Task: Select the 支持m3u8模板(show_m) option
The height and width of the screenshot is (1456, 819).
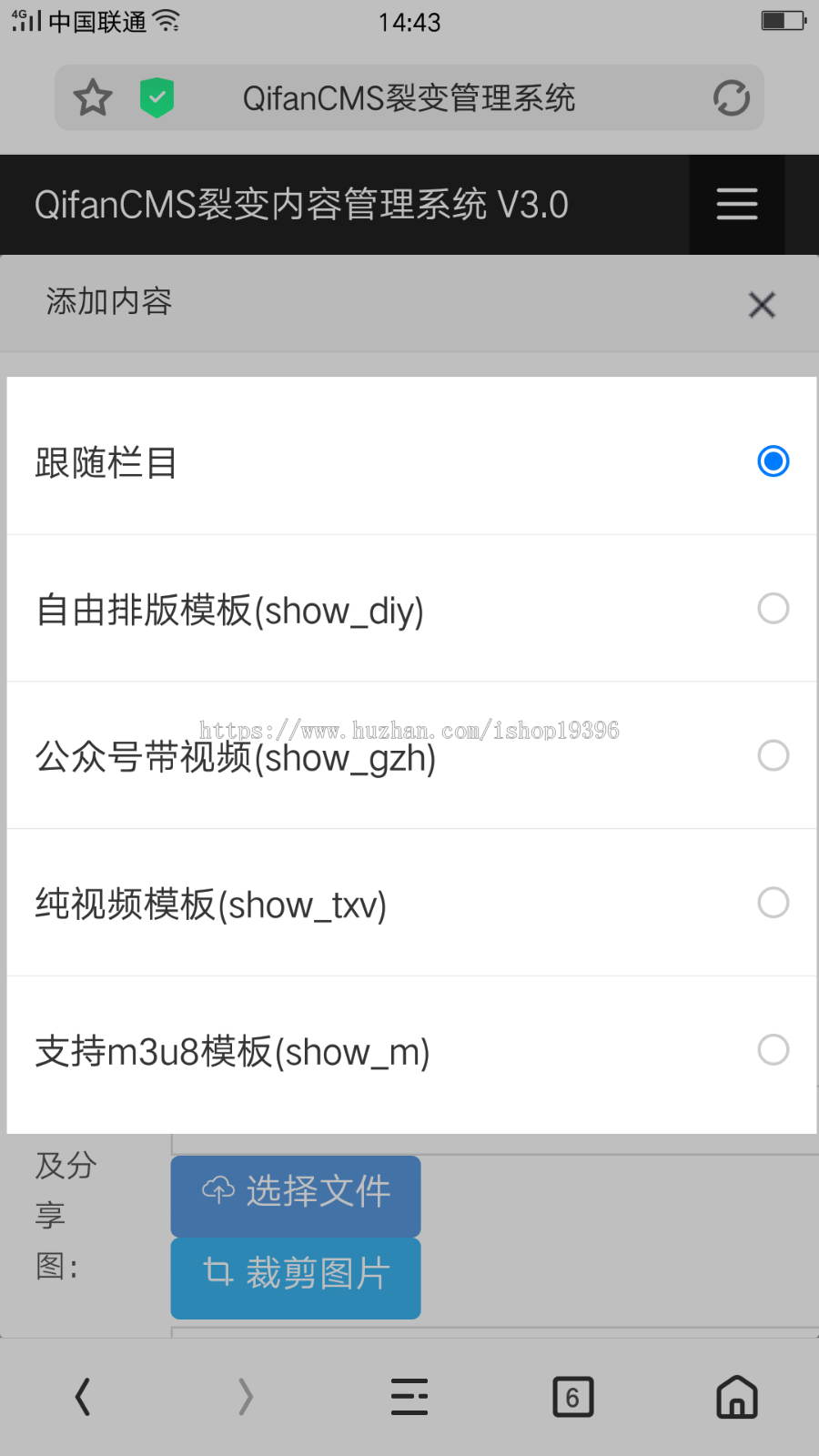Action: 773,1050
